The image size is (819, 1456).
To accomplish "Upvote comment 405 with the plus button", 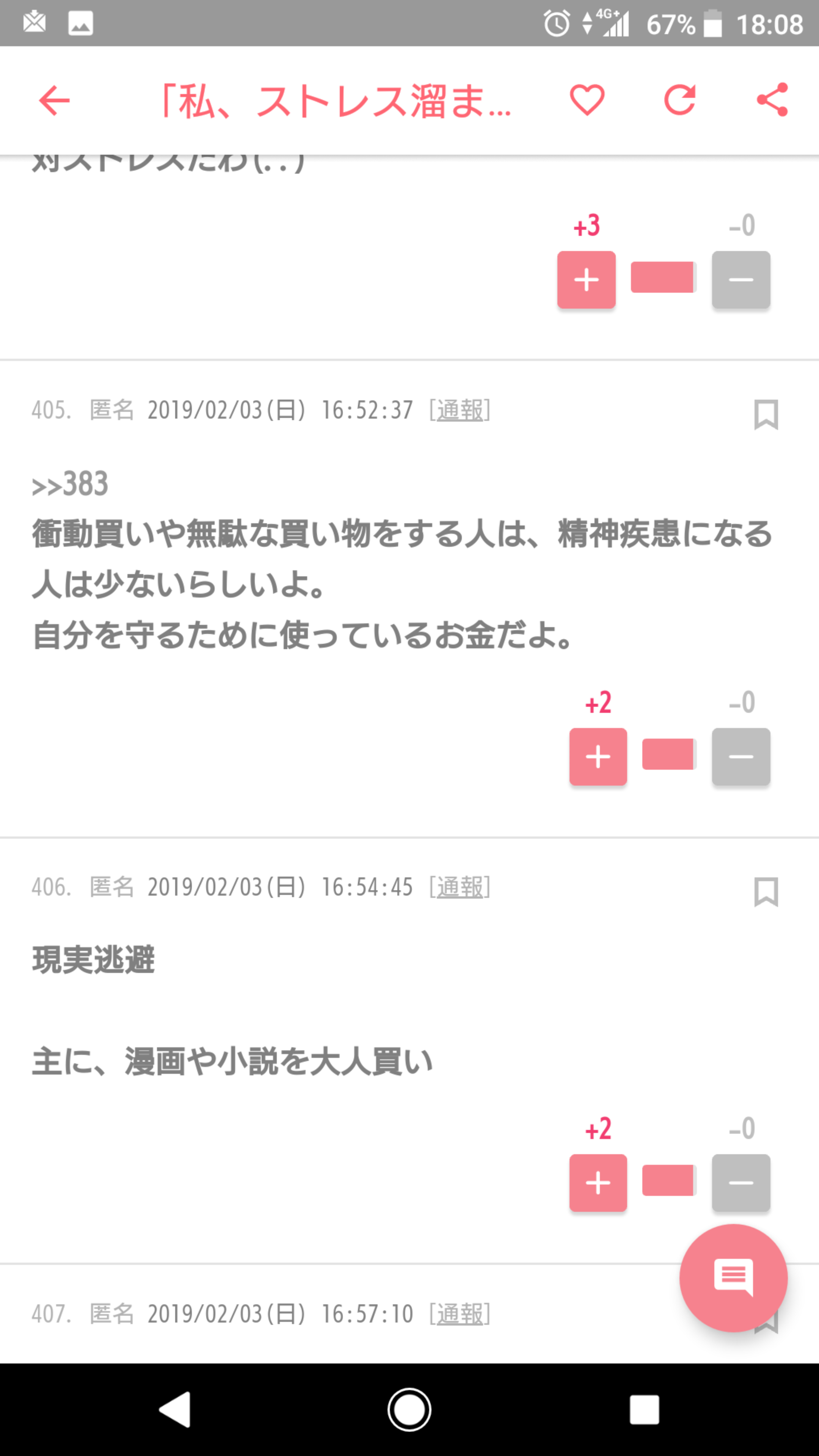I will pos(598,757).
